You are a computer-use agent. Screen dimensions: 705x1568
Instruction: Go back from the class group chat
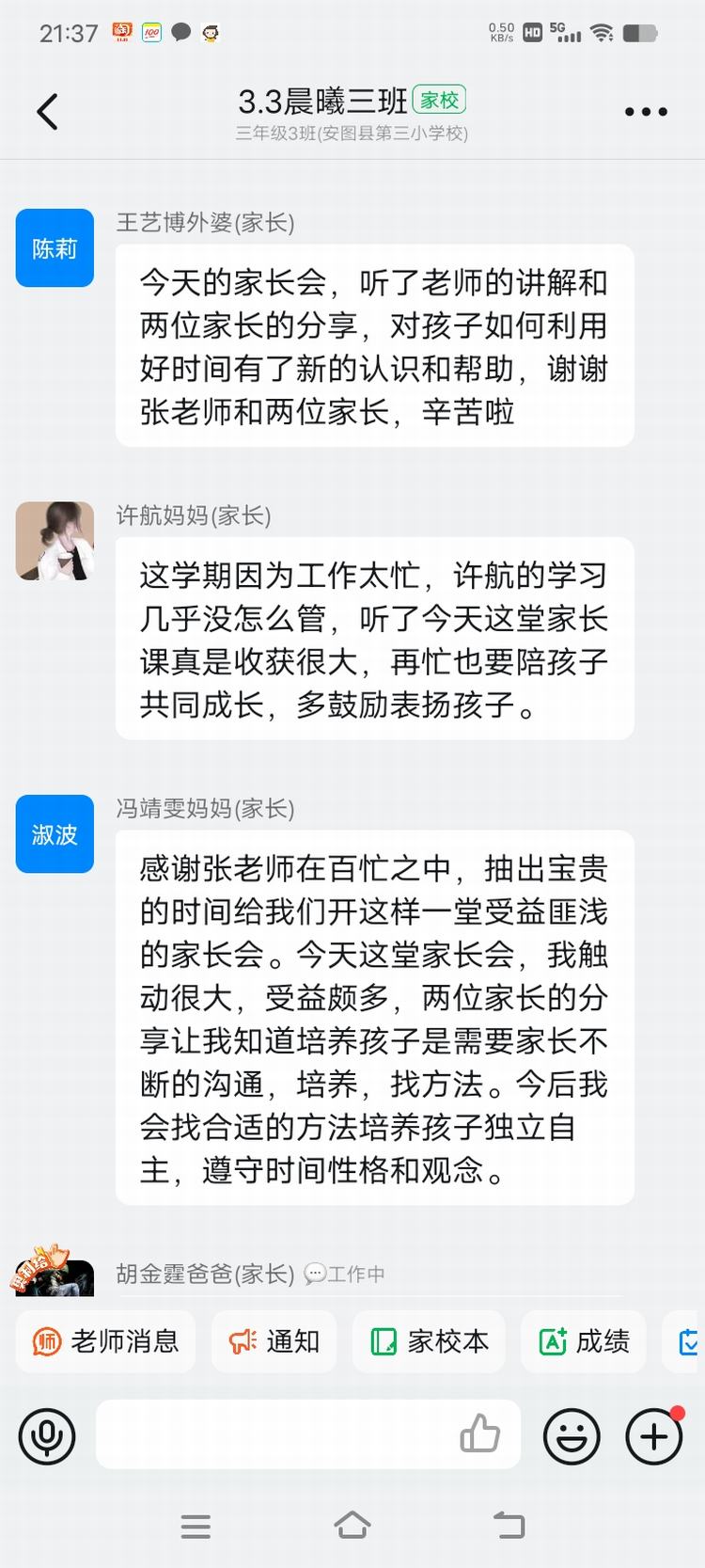[47, 112]
